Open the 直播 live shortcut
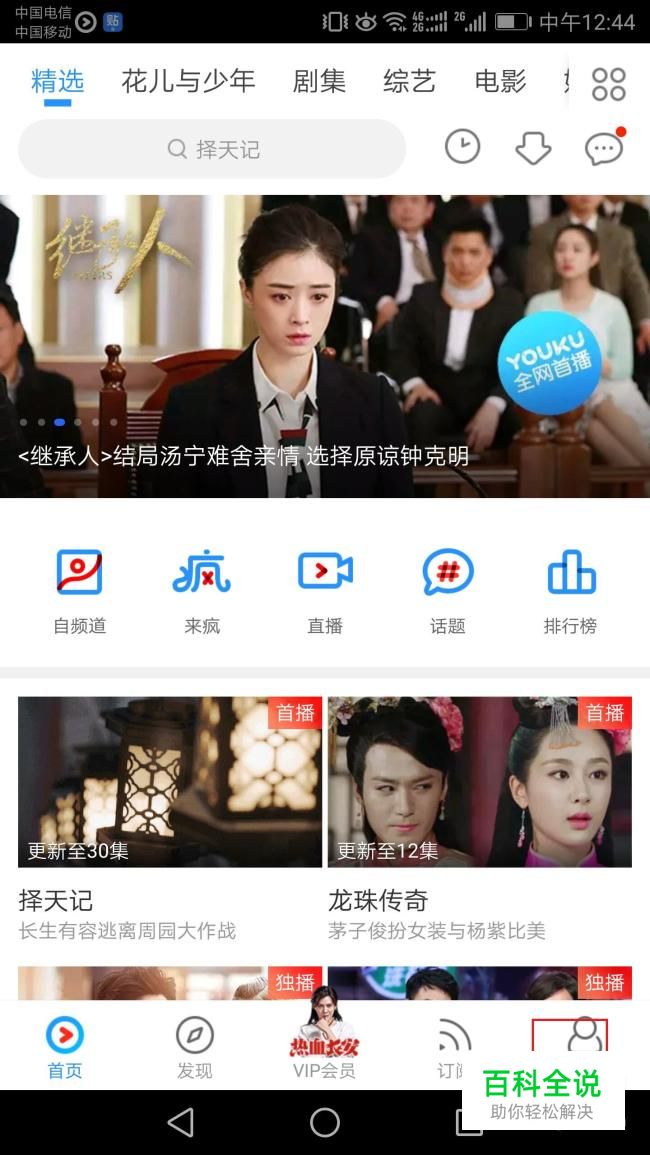The width and height of the screenshot is (650, 1155). (x=325, y=592)
